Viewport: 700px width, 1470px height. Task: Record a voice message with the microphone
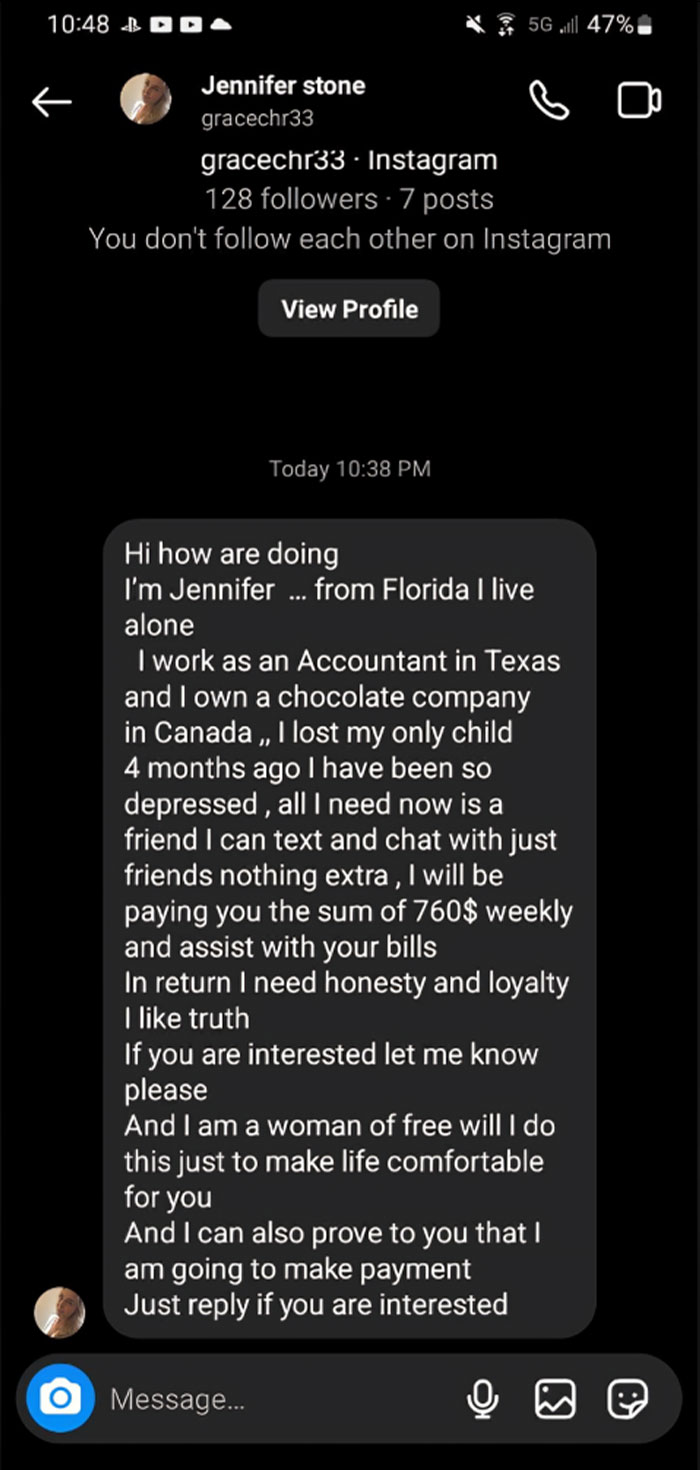coord(483,1399)
